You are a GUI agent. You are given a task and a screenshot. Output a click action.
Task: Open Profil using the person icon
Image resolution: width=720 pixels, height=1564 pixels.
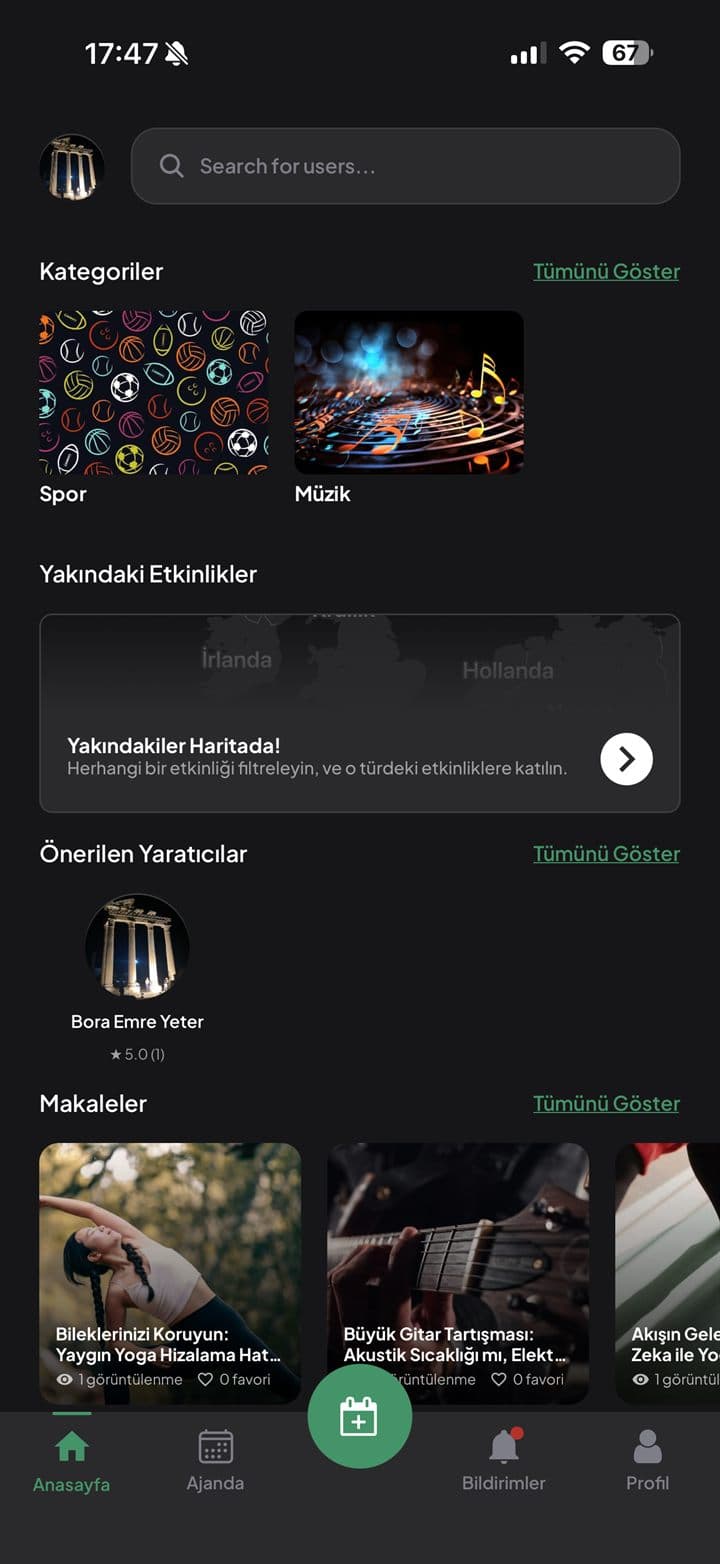point(647,1446)
